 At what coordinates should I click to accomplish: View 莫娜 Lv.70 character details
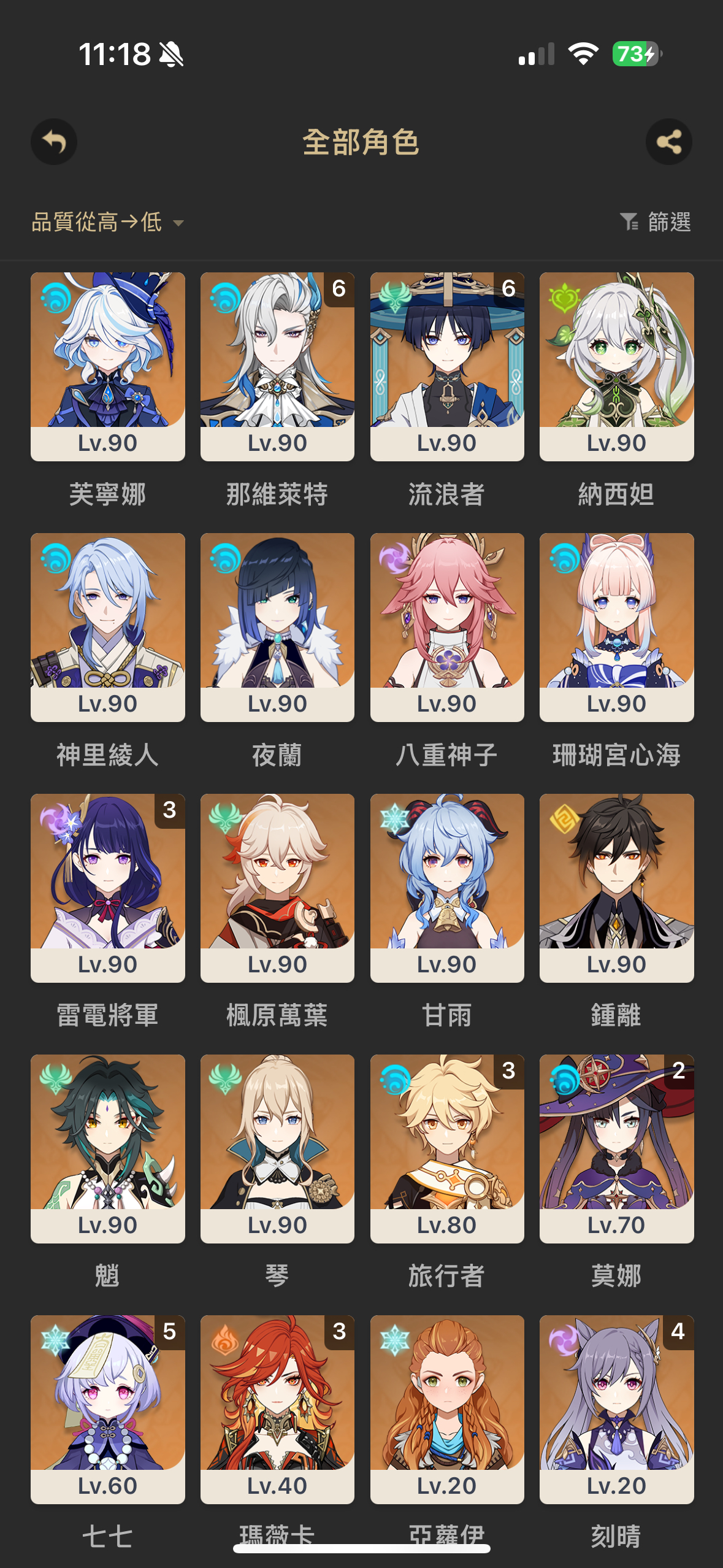point(616,1148)
